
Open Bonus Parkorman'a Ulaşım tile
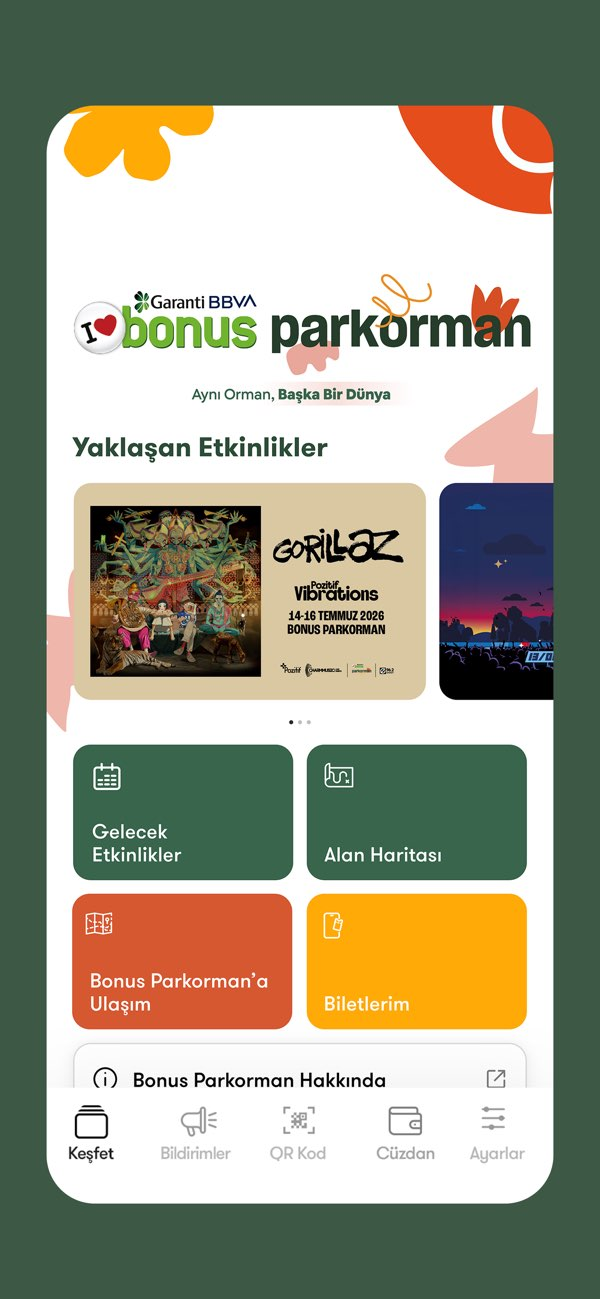point(182,961)
